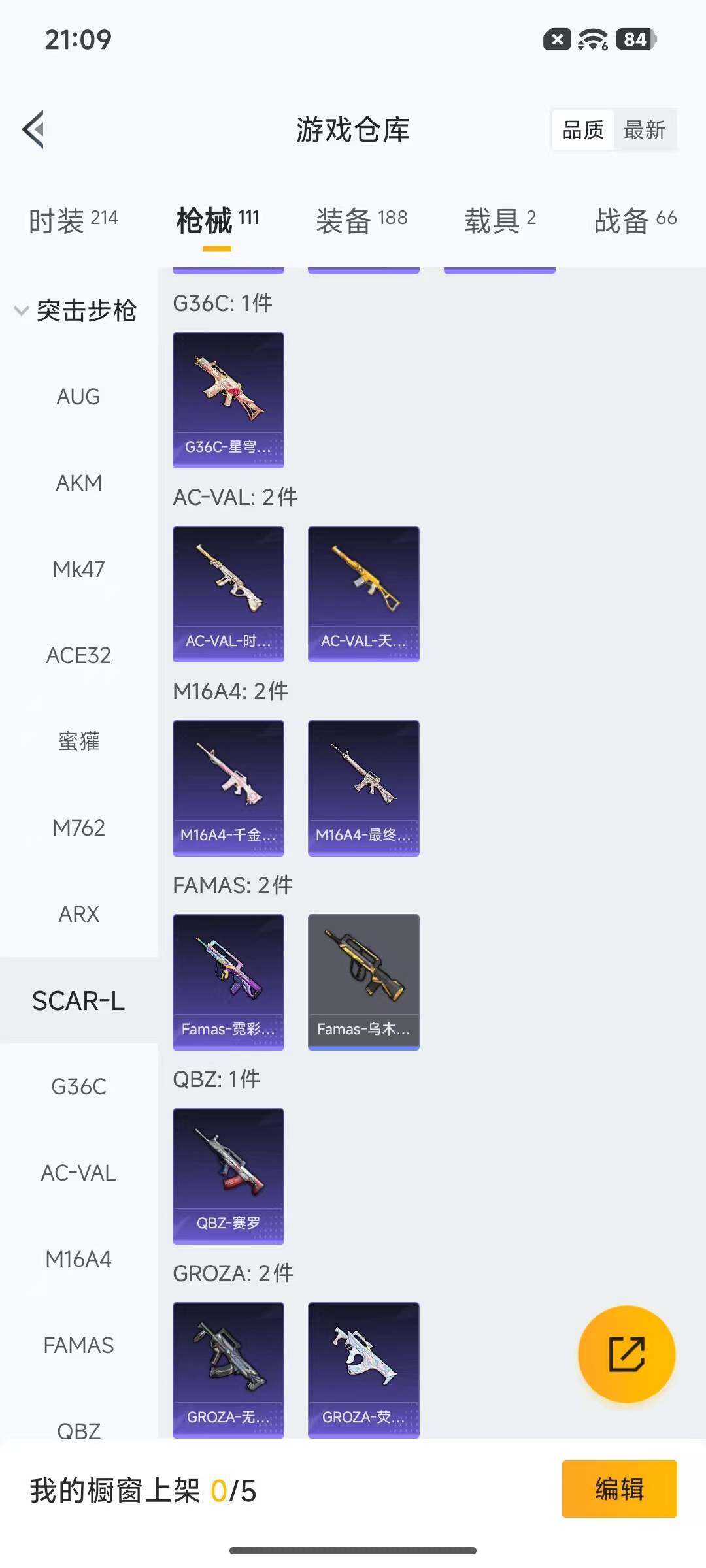Sort items by 最新
The height and width of the screenshot is (1568, 706).
(x=644, y=130)
